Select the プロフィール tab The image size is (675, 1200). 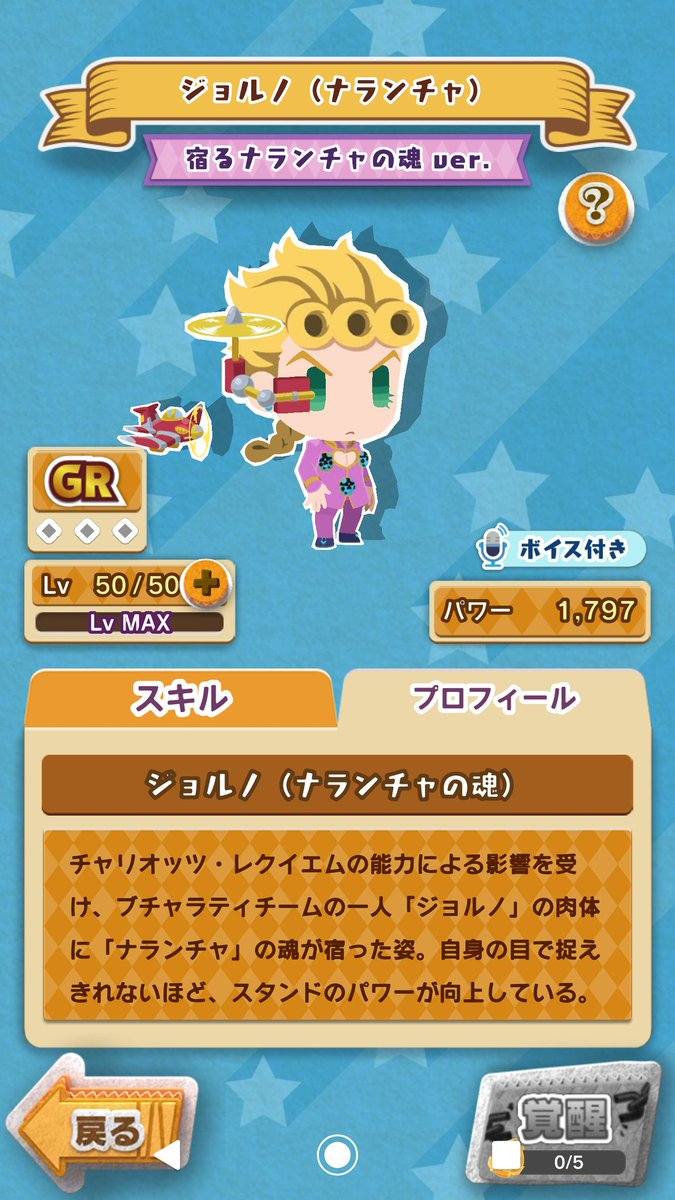click(x=494, y=699)
